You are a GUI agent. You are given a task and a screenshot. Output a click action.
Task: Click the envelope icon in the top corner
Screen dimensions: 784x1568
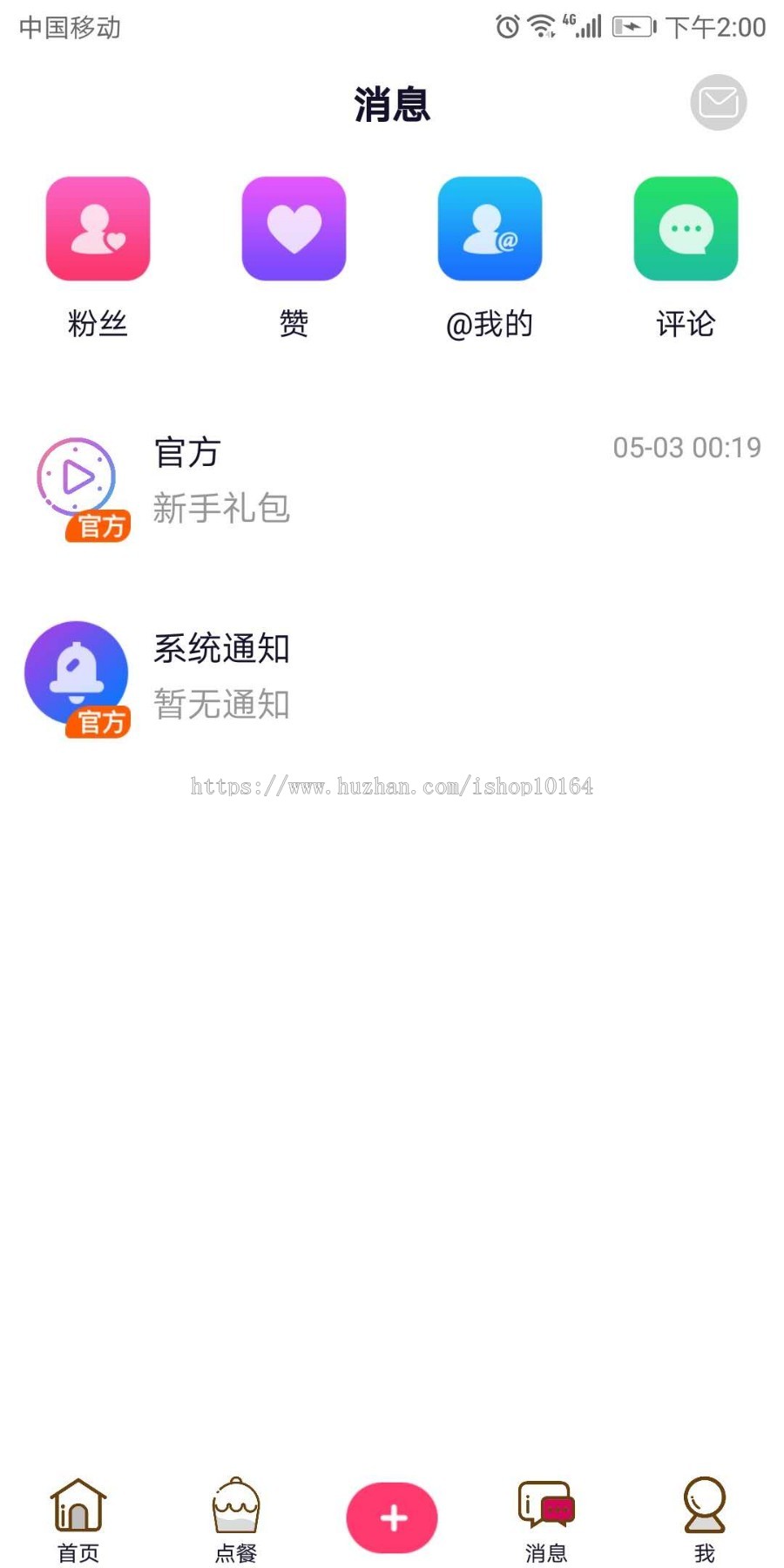point(718,102)
